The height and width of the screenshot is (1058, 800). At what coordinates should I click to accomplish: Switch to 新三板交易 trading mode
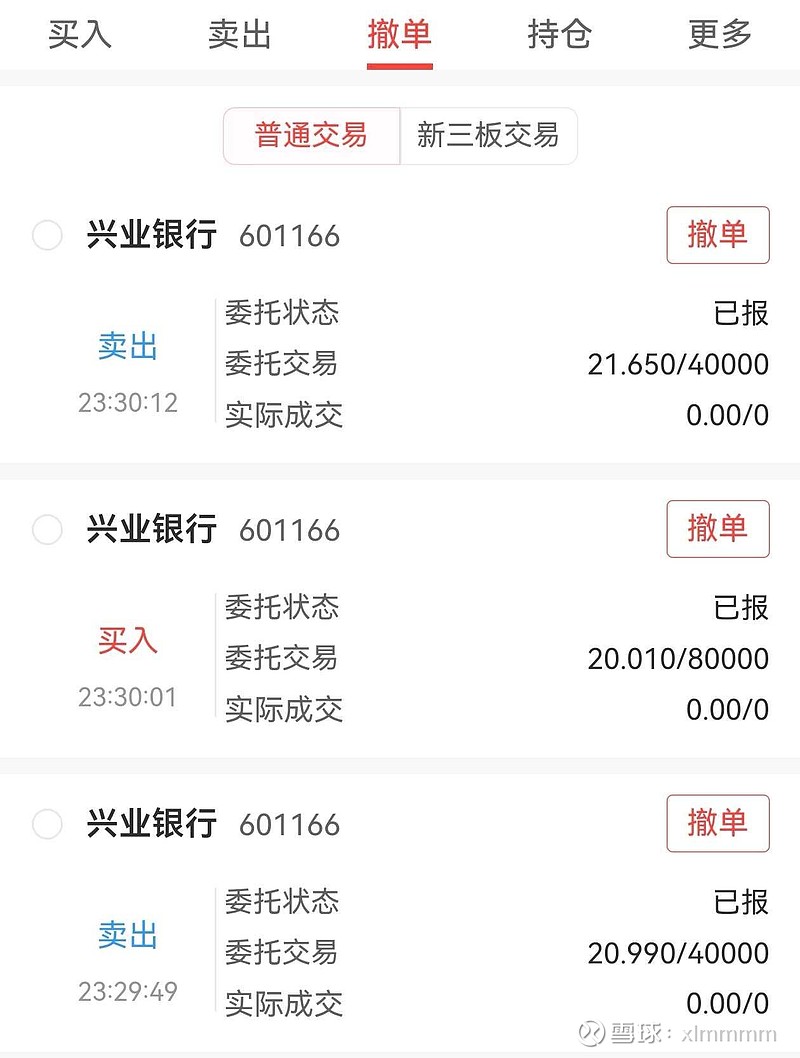[489, 136]
